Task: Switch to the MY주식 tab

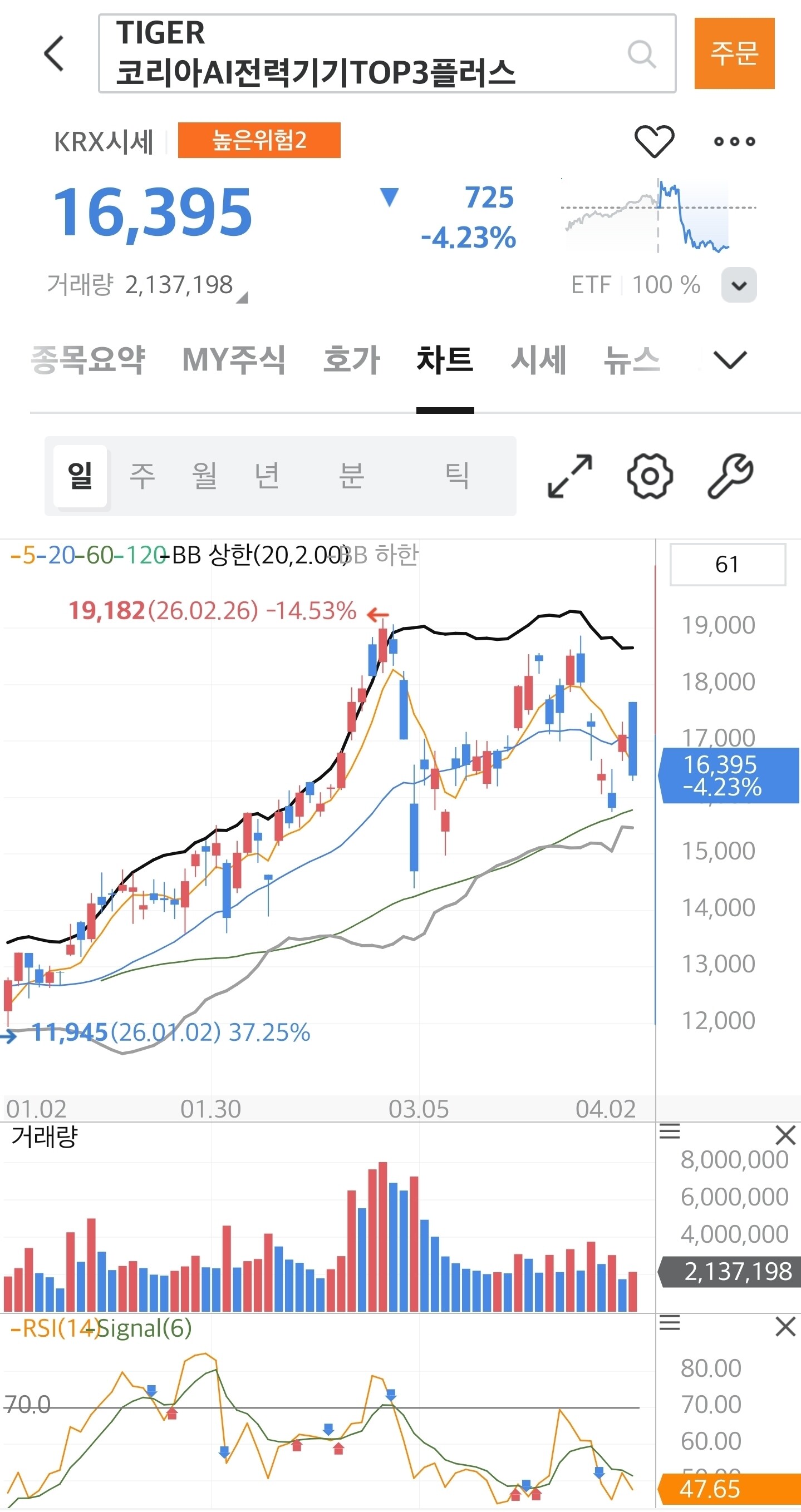Action: click(x=234, y=359)
